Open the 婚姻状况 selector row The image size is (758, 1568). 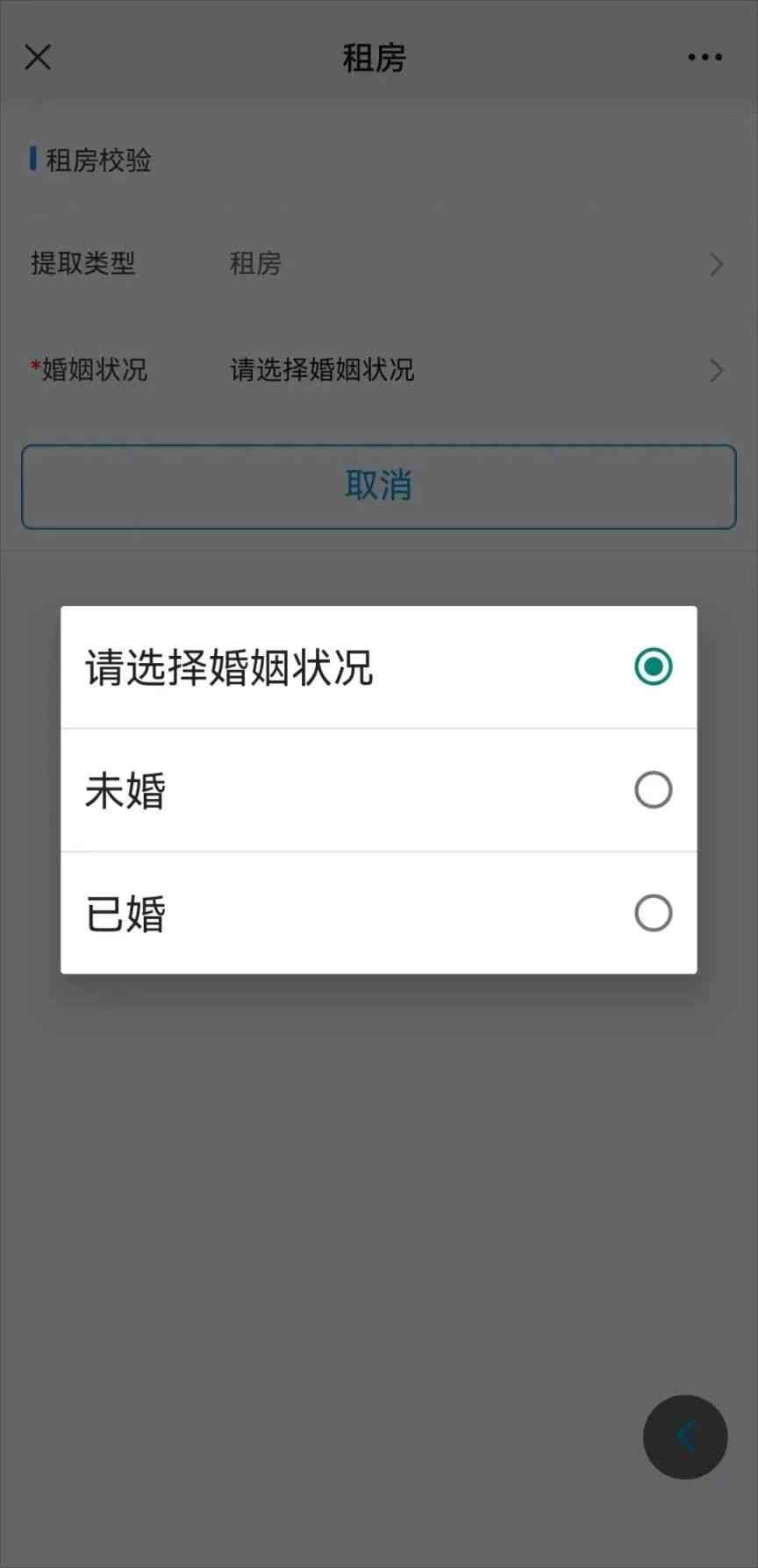pos(379,370)
